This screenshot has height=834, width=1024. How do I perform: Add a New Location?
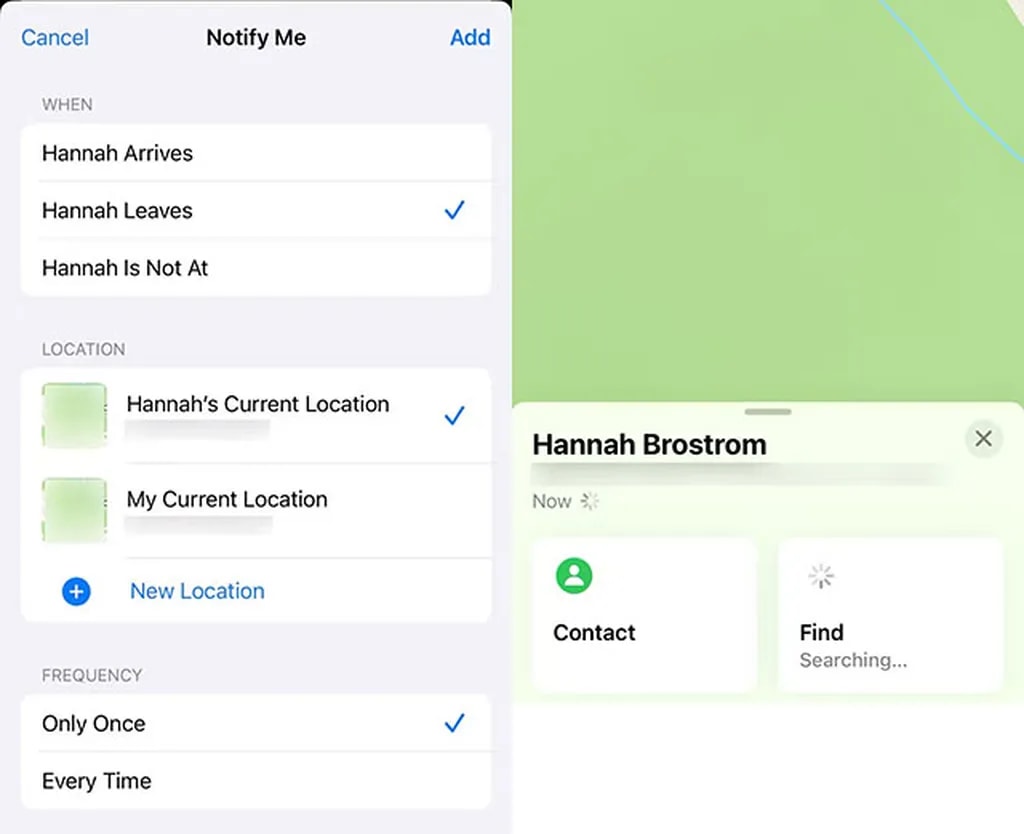[x=197, y=591]
